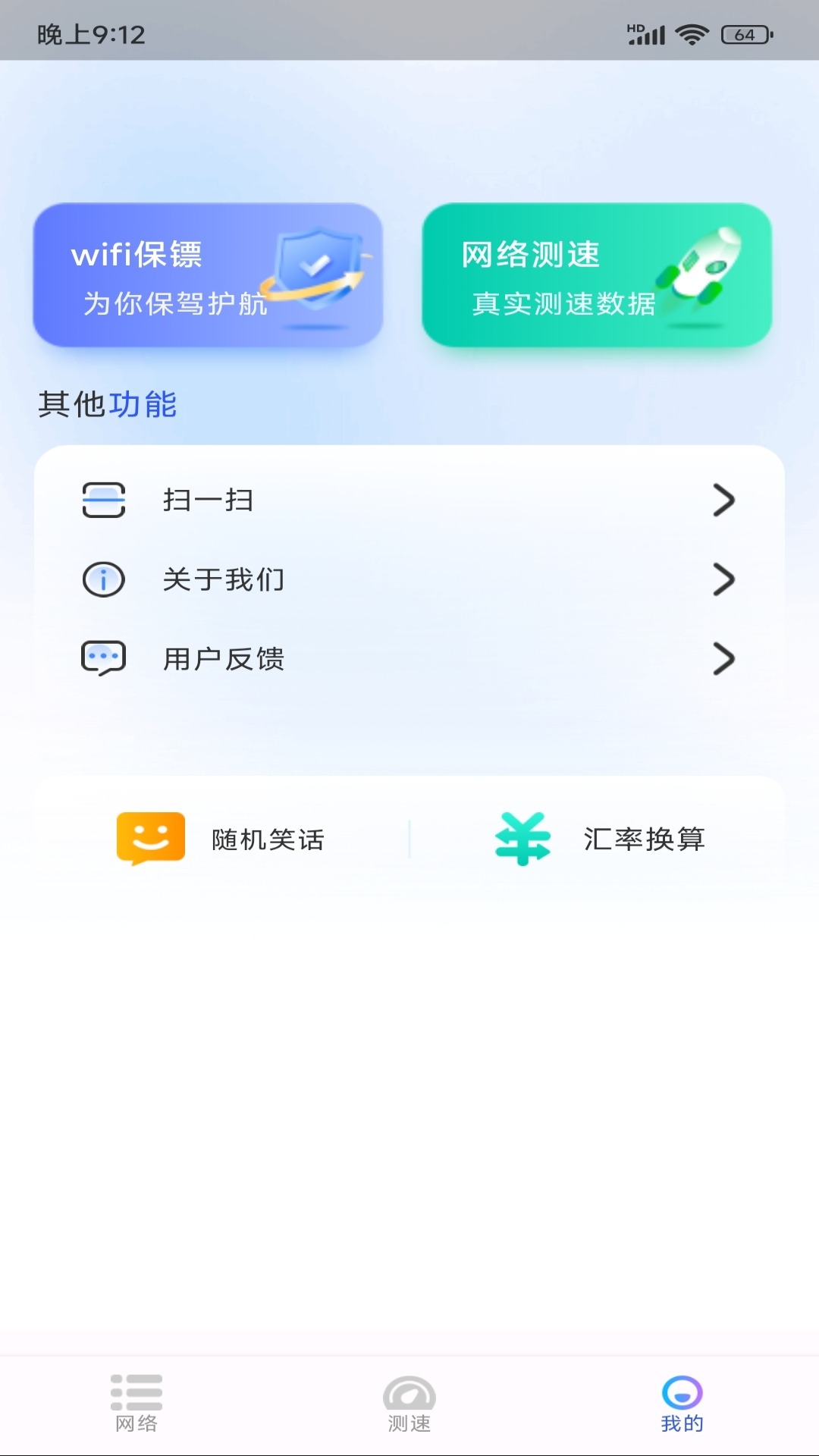Tap 随机笑话 button
Viewport: 819px width, 1456px height.
pos(221,839)
